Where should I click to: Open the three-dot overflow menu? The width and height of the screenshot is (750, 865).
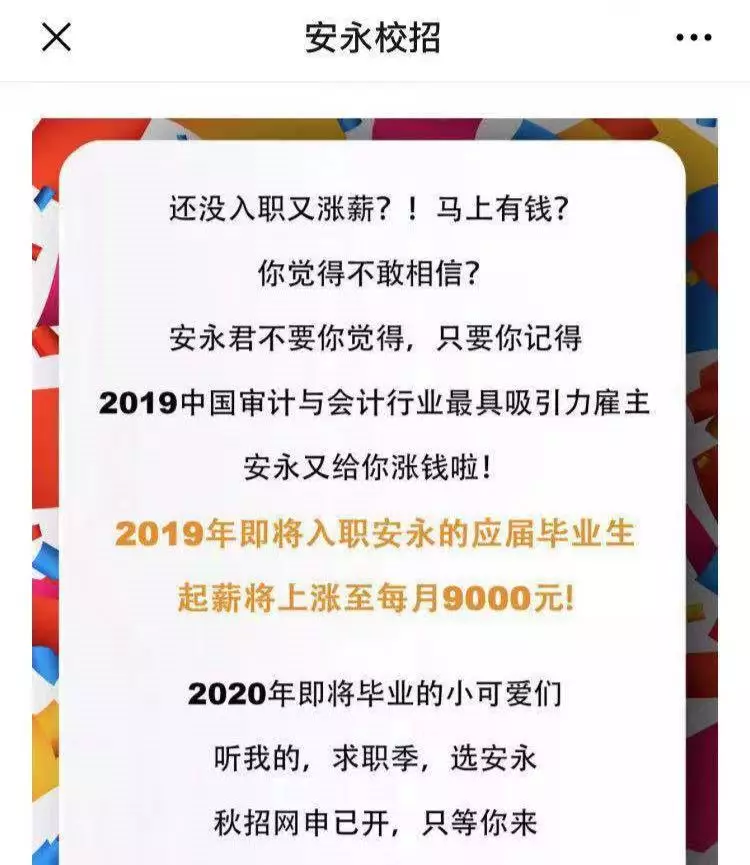(693, 39)
